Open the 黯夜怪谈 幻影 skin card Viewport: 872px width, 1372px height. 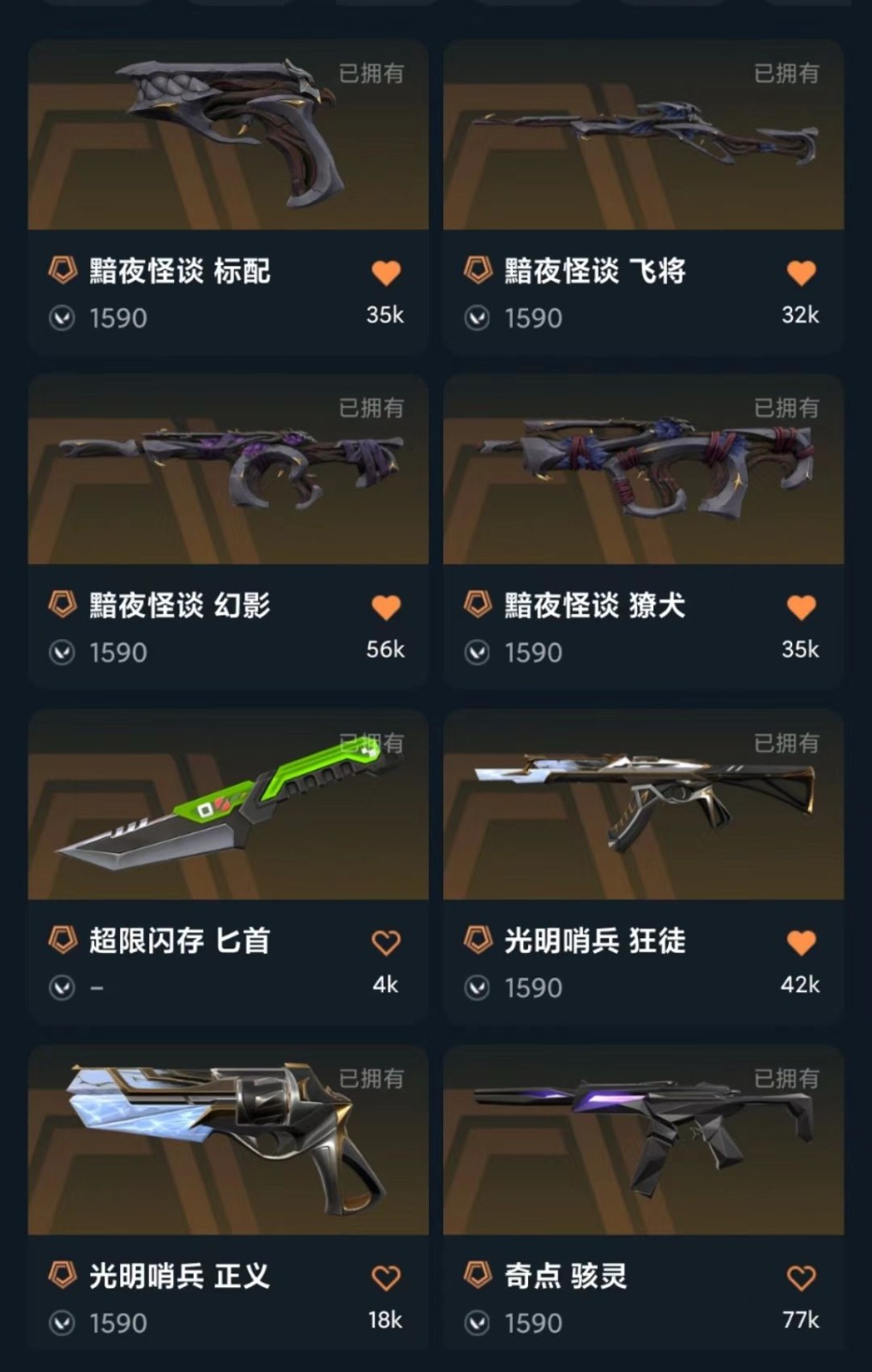pyautogui.click(x=227, y=470)
